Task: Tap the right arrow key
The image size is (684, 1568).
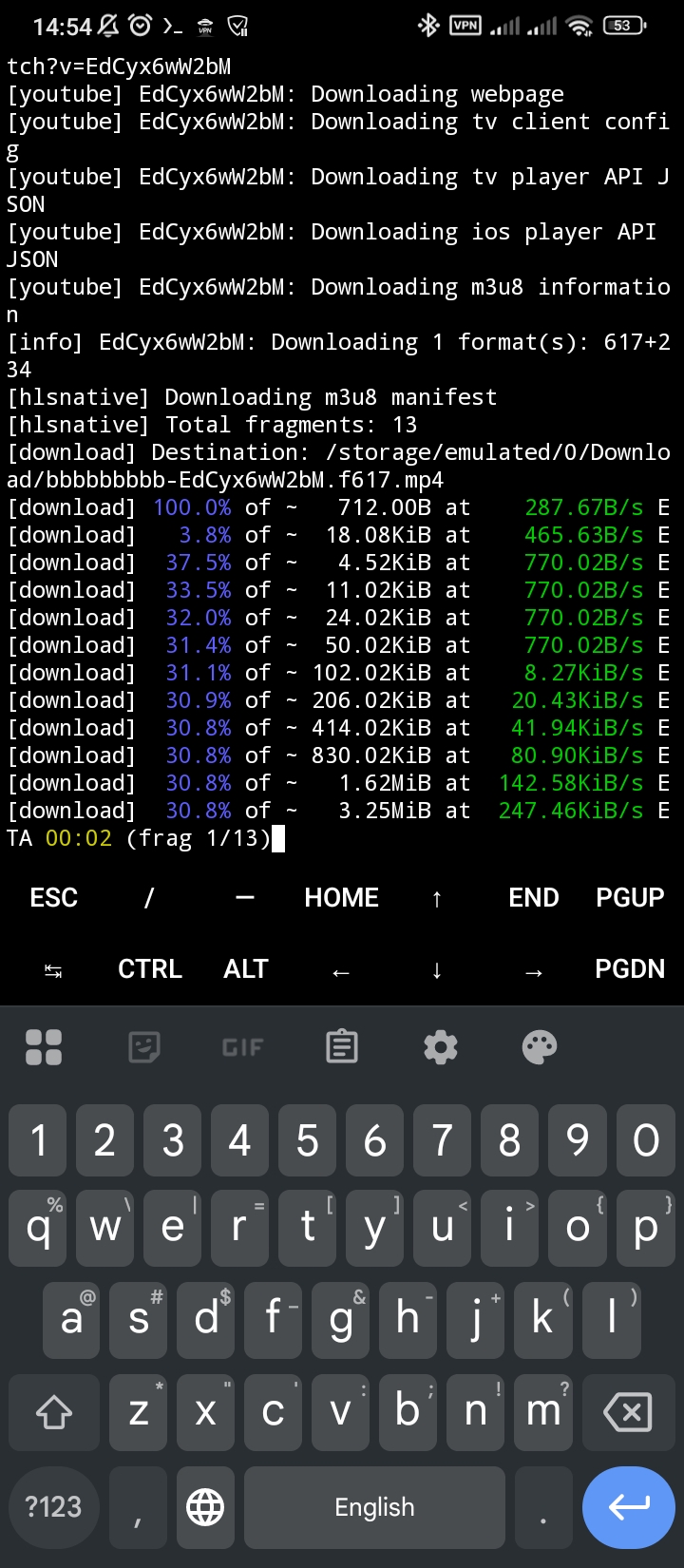Action: click(533, 971)
